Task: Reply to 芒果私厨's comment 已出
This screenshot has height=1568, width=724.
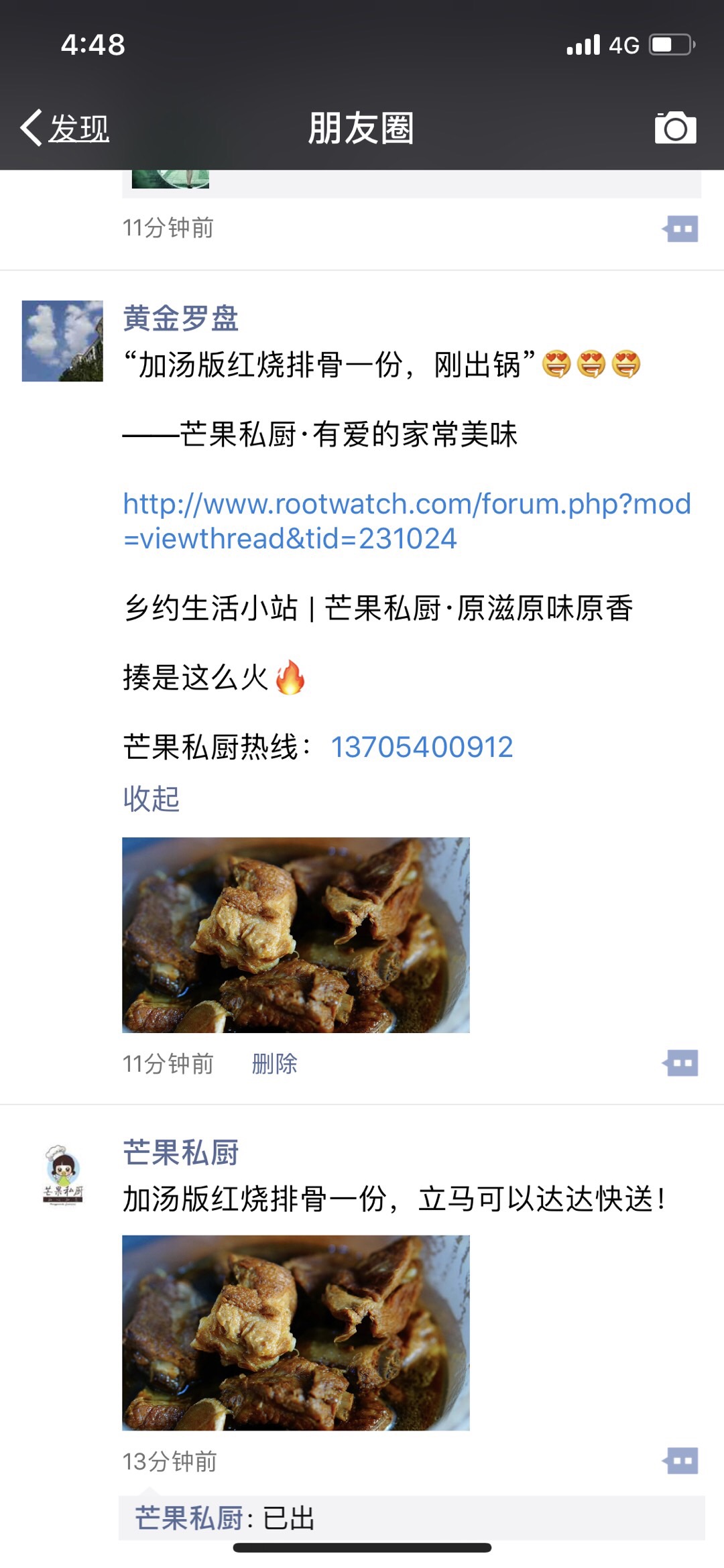Action: tap(288, 1518)
